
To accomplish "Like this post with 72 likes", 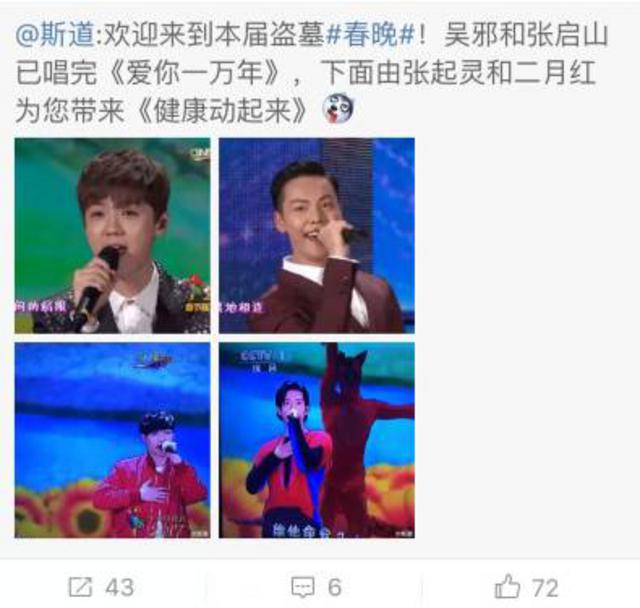I will tap(526, 586).
